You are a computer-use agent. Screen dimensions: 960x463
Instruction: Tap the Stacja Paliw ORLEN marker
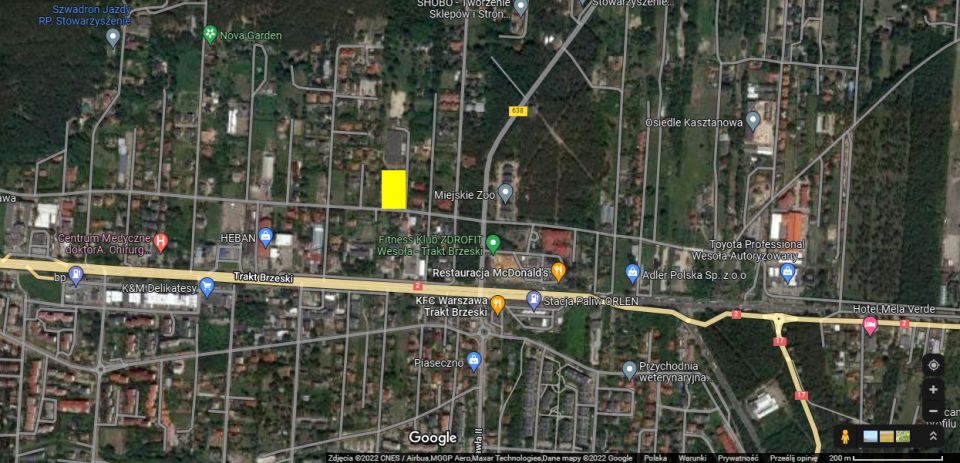pos(534,300)
